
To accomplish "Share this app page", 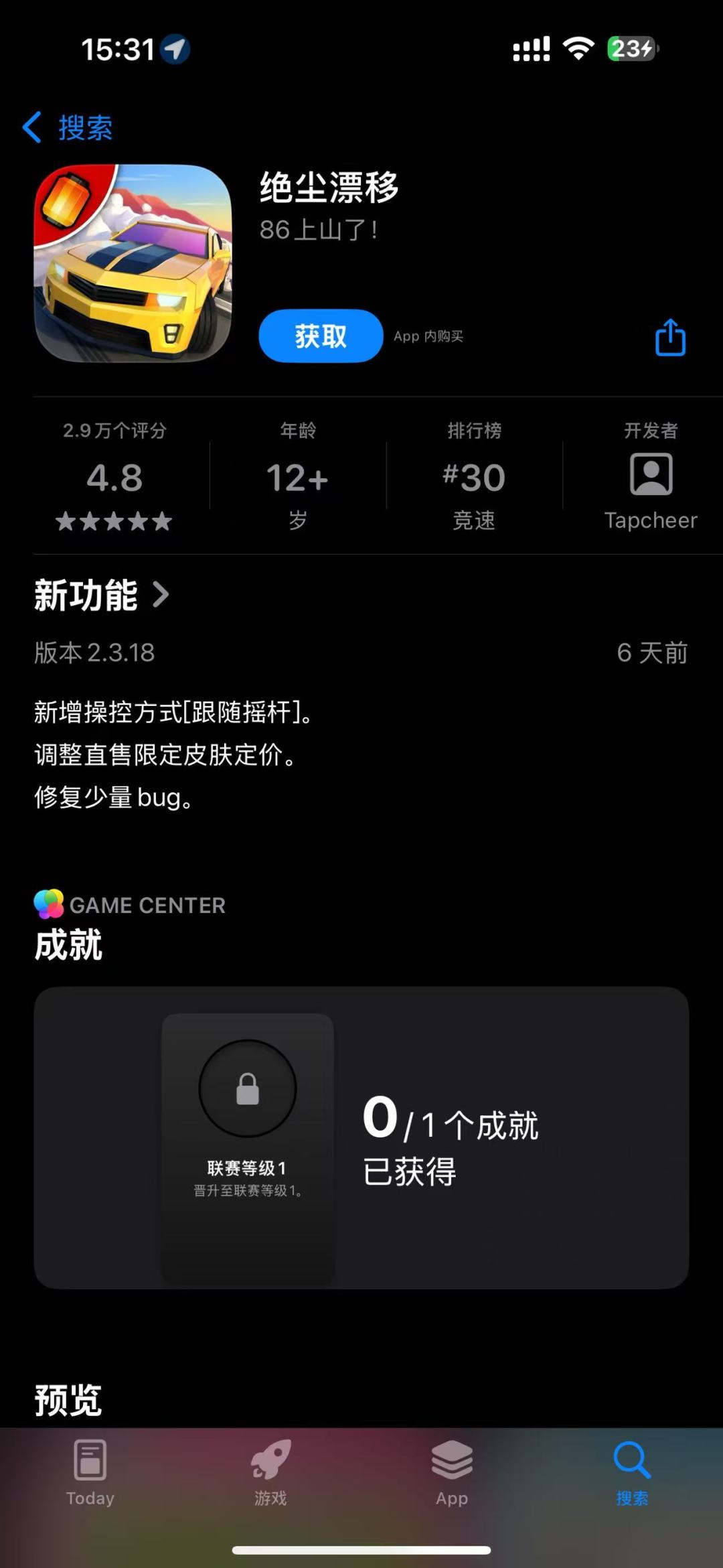I will click(670, 337).
